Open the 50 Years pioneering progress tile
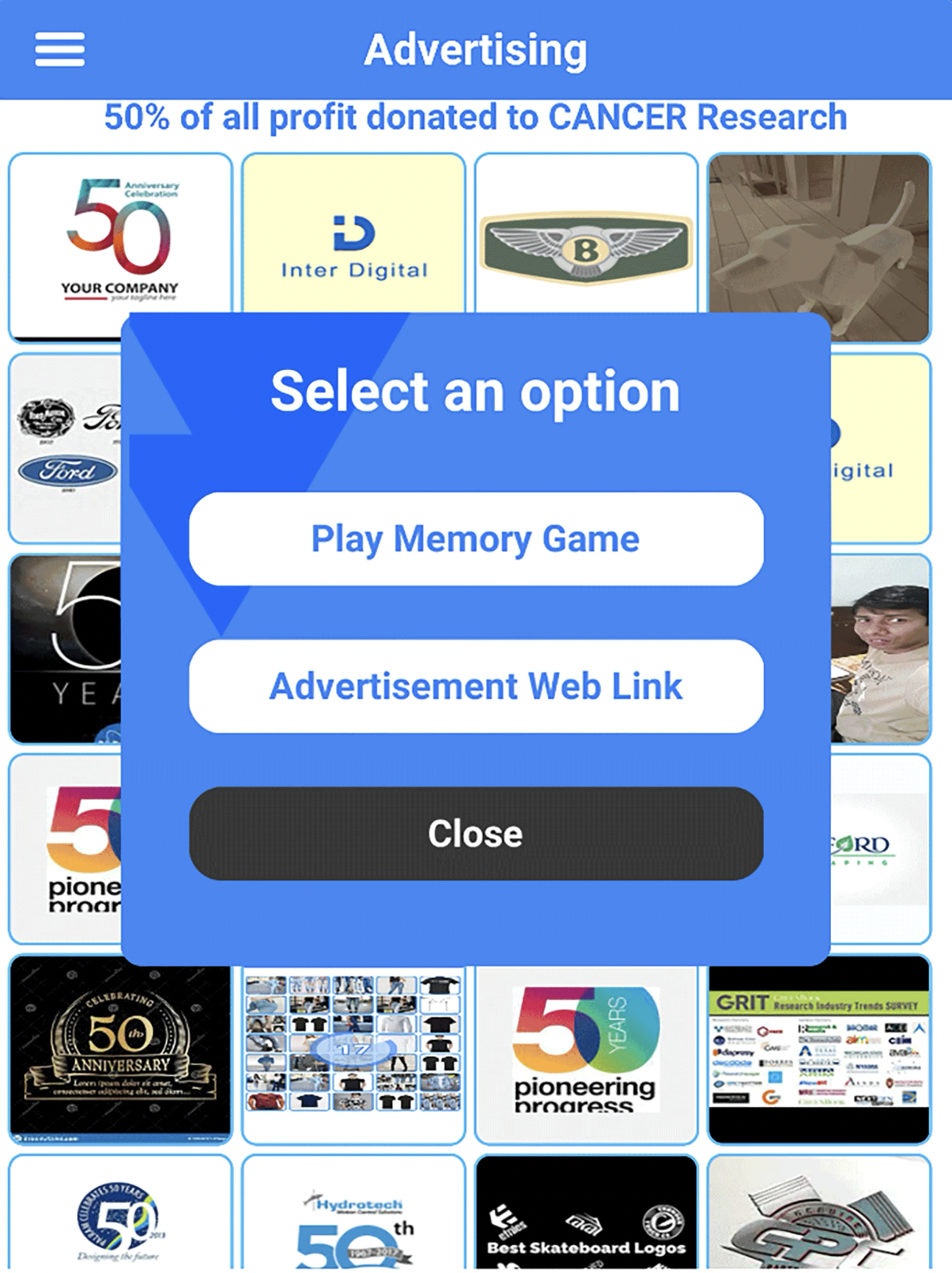This screenshot has width=952, height=1273. pos(586,1050)
